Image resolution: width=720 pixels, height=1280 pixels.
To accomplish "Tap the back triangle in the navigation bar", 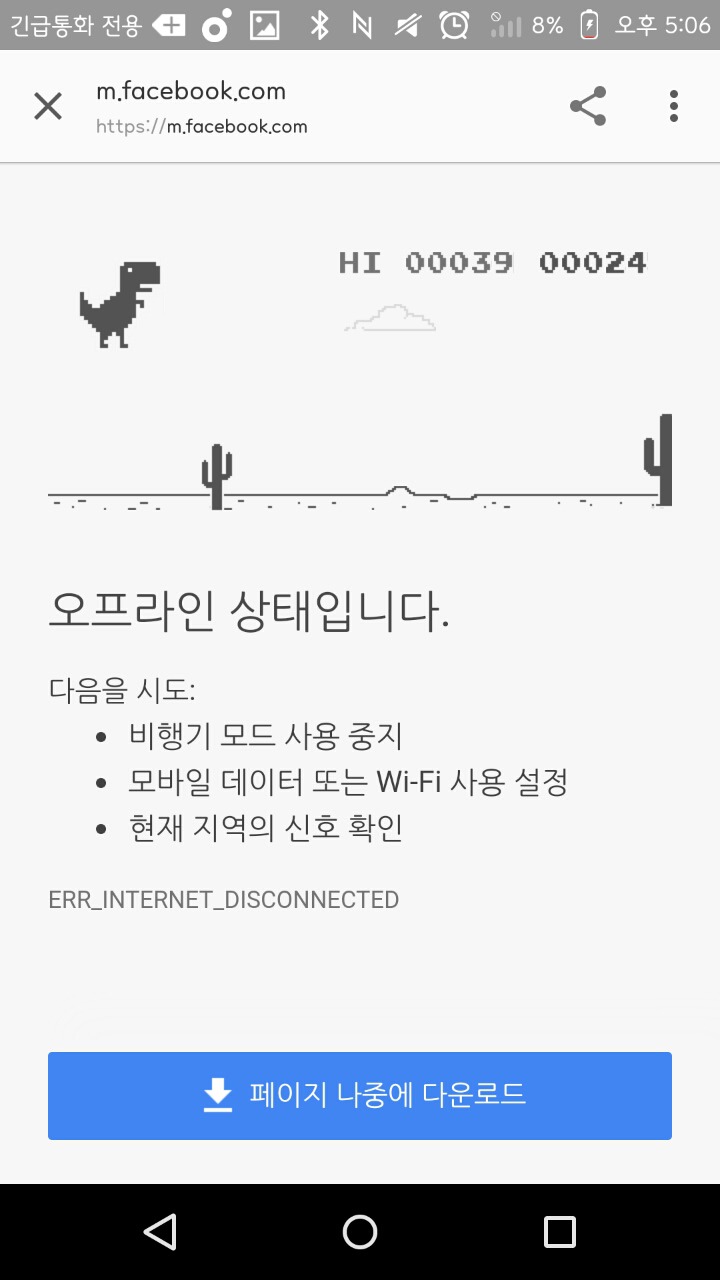I will [x=160, y=1232].
